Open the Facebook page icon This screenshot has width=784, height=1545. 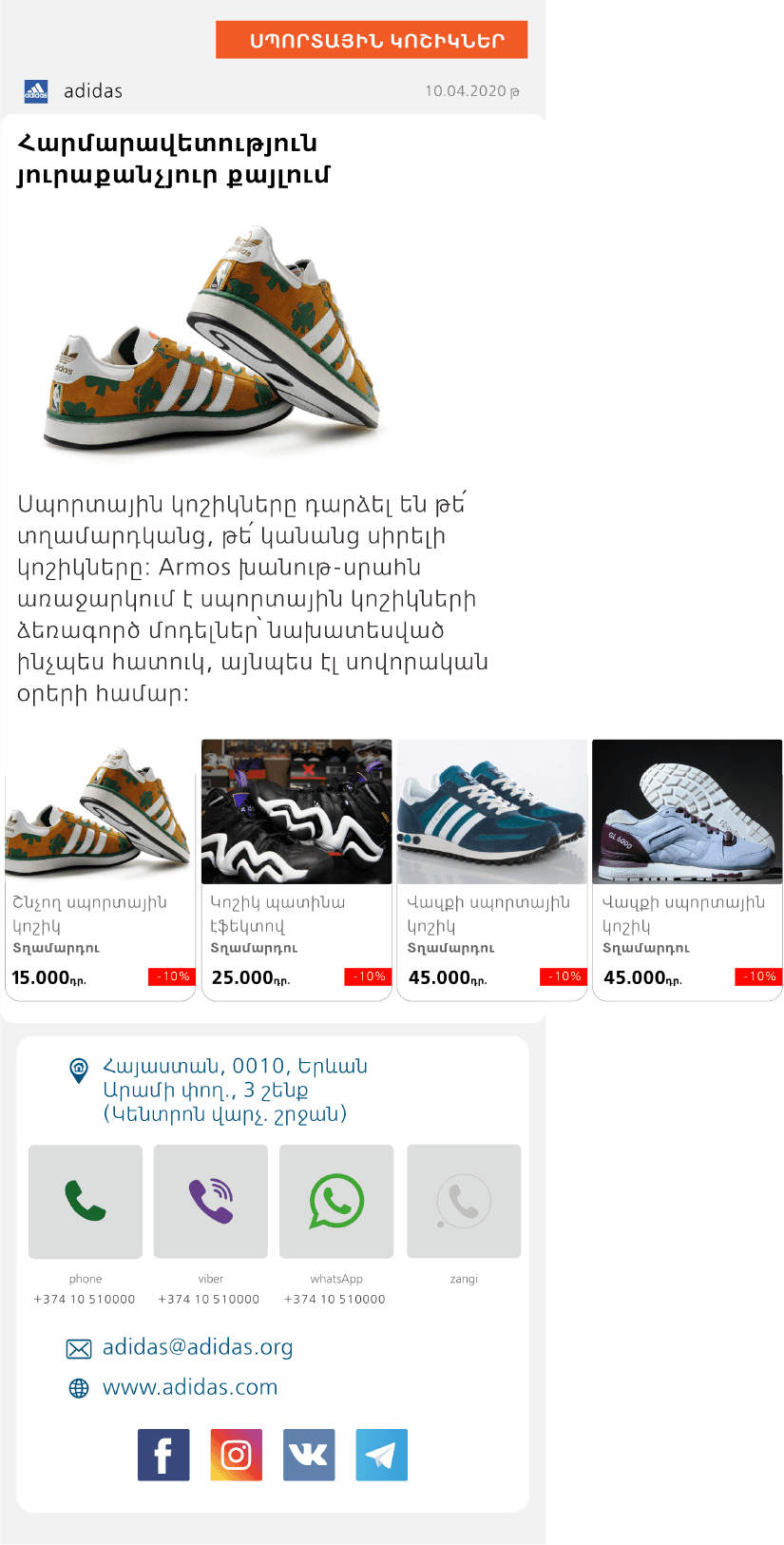(x=163, y=1455)
